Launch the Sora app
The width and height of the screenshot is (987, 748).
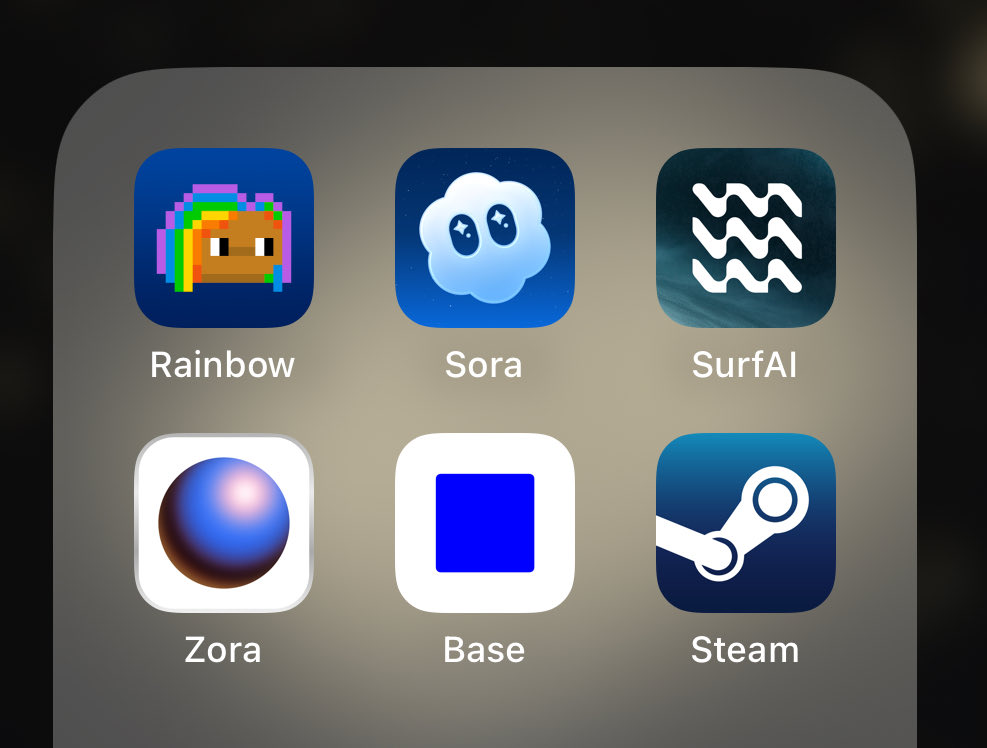point(484,238)
